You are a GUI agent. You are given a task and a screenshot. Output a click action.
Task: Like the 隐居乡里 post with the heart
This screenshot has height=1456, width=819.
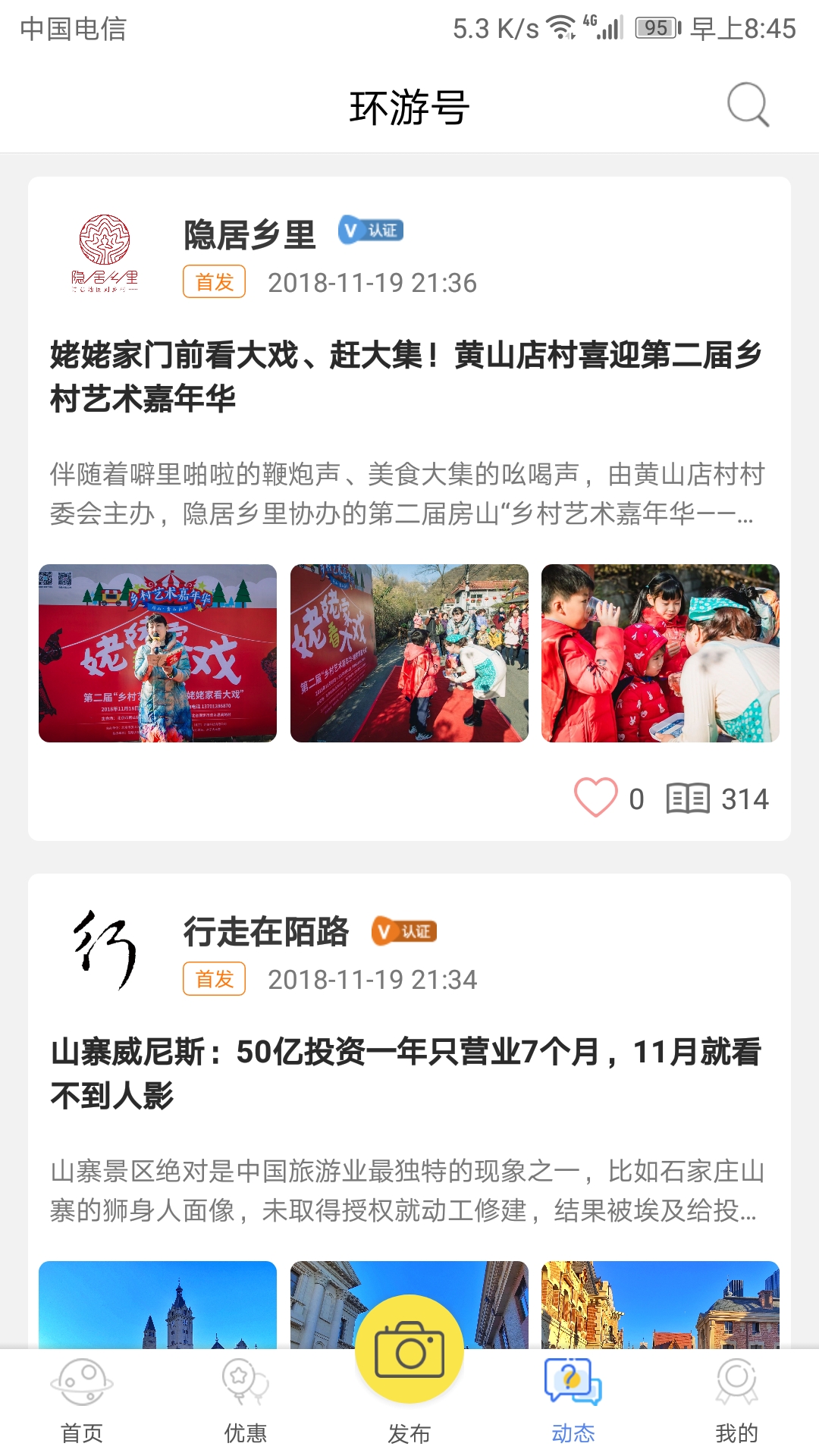coord(596,798)
